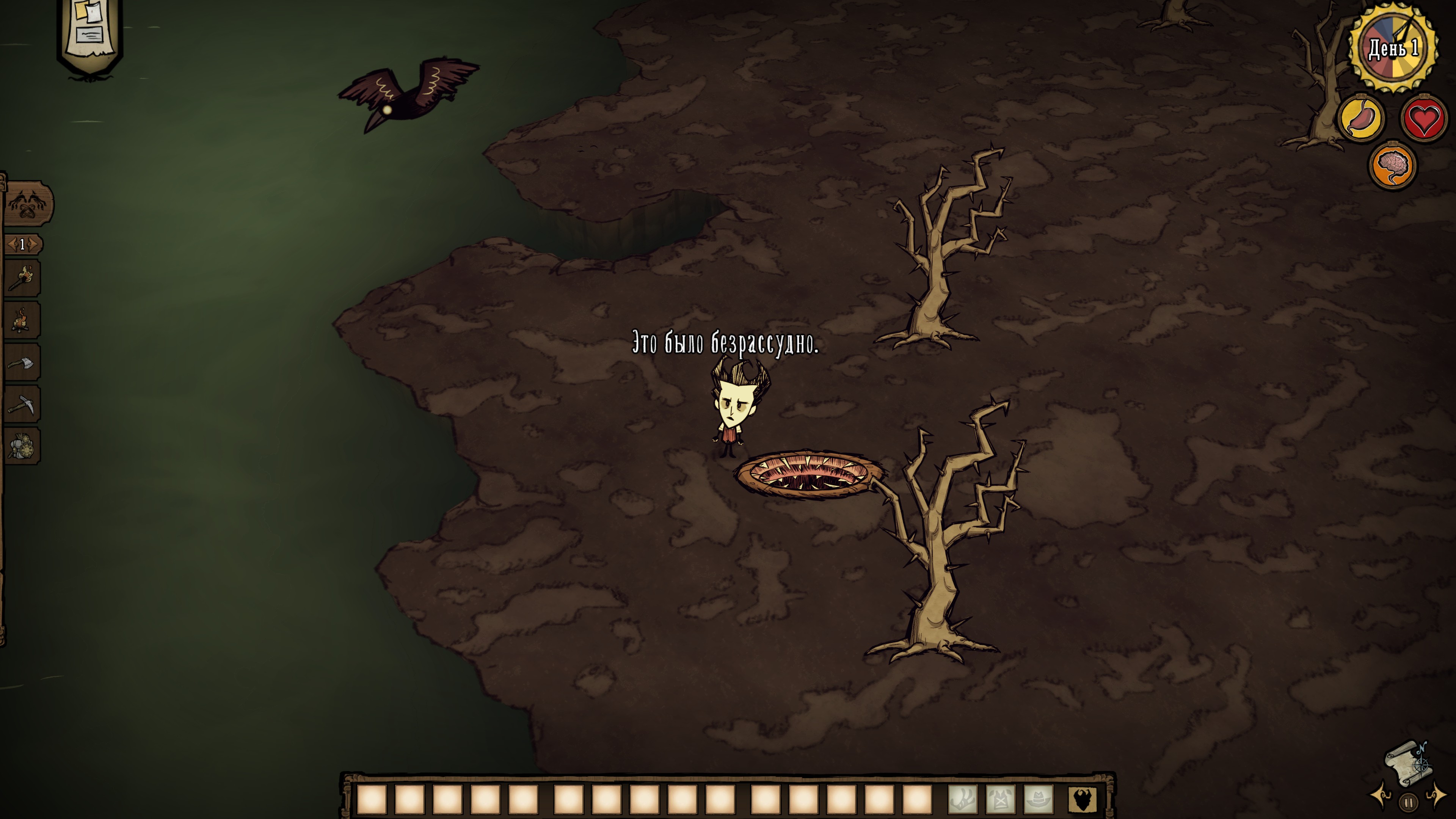This screenshot has width=1456, height=819.
Task: Select the torch recipe
Action: click(x=22, y=278)
